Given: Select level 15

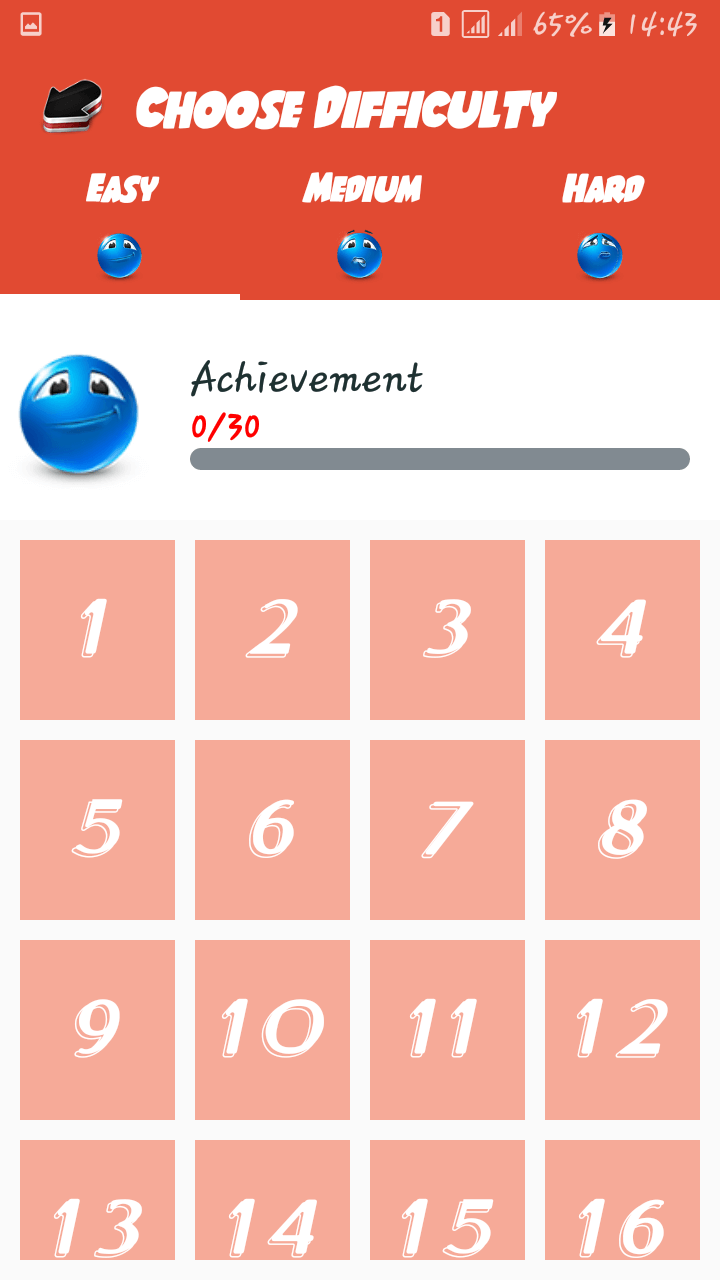Looking at the screenshot, I should 447,1205.
